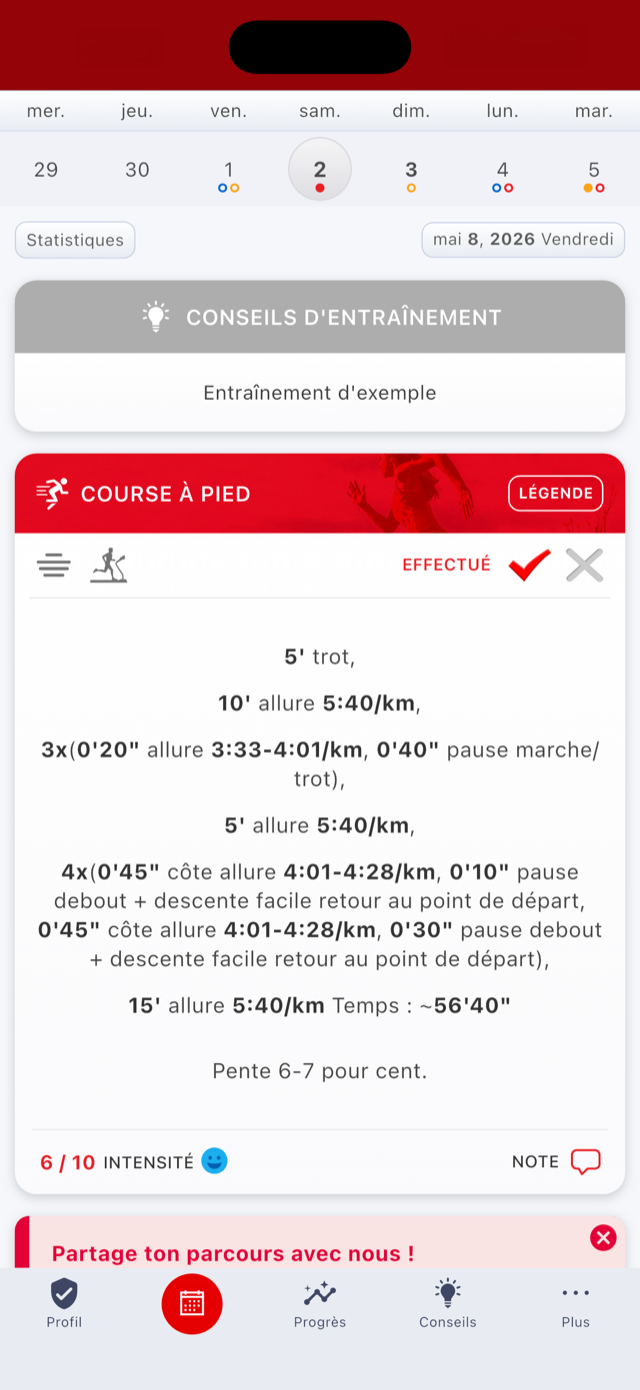Select Sunday the 3rd in the calendar
The height and width of the screenshot is (1390, 640).
(x=411, y=172)
